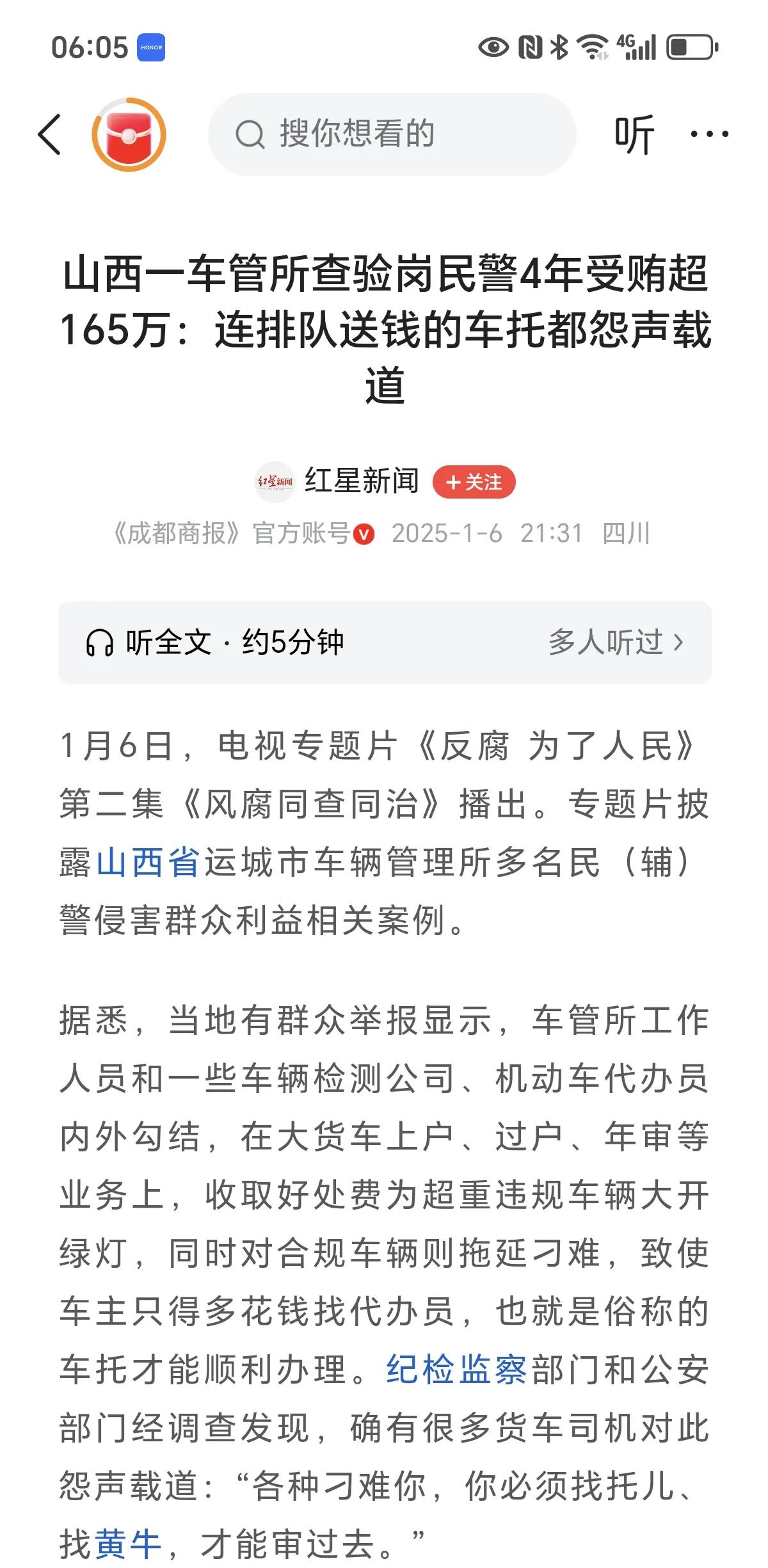Tap the 听 listen button
The width and height of the screenshot is (768, 1568).
click(x=634, y=134)
